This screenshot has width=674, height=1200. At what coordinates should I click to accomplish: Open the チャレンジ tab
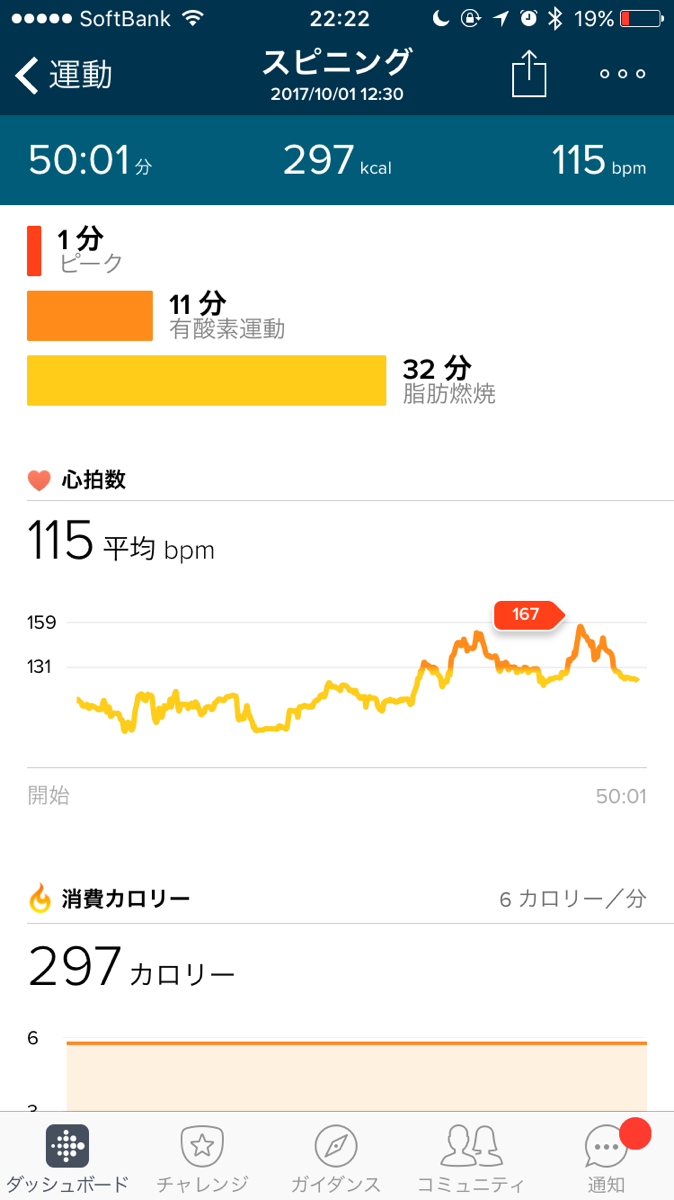point(202,1158)
